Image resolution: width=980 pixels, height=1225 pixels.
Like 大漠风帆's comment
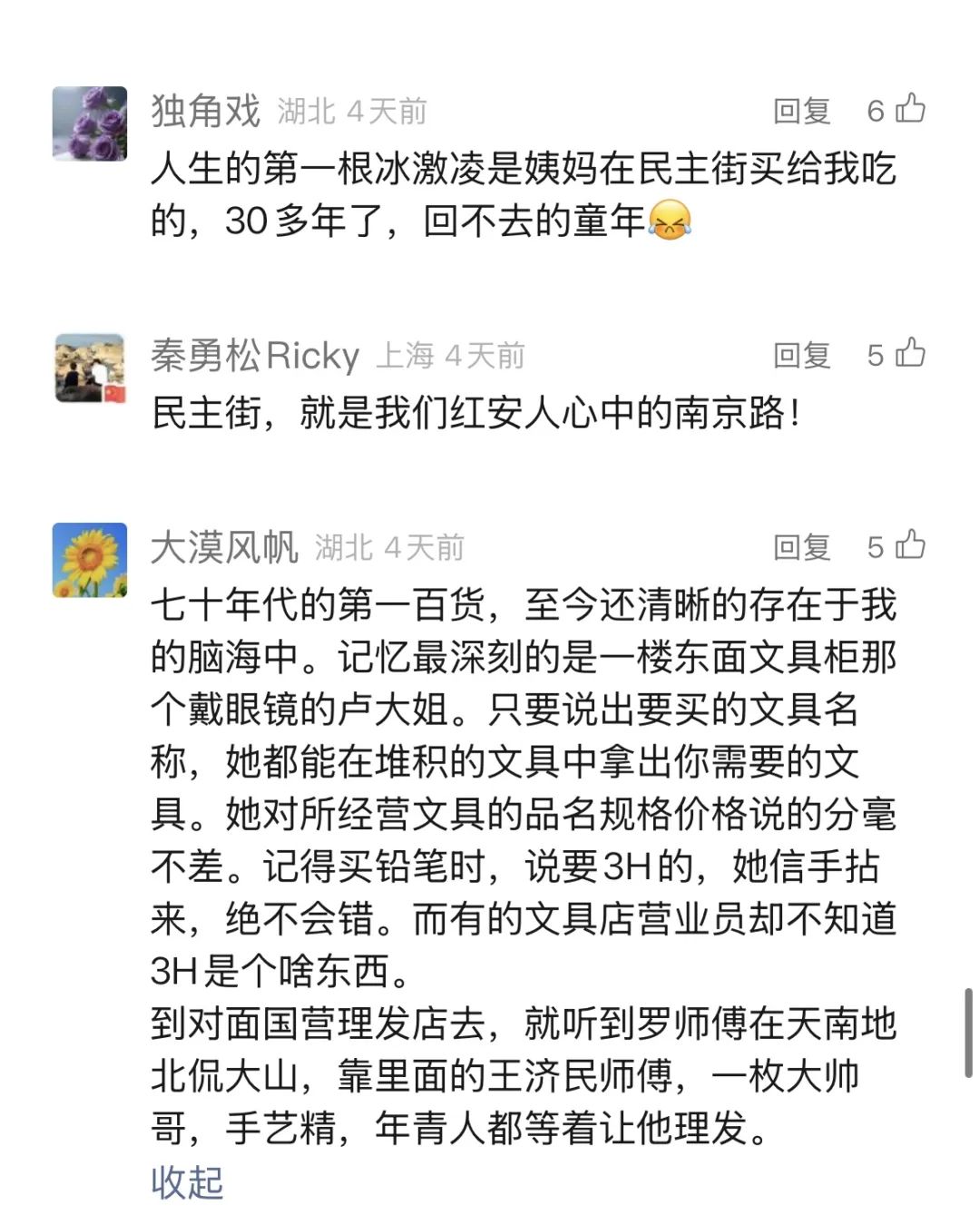910,545
